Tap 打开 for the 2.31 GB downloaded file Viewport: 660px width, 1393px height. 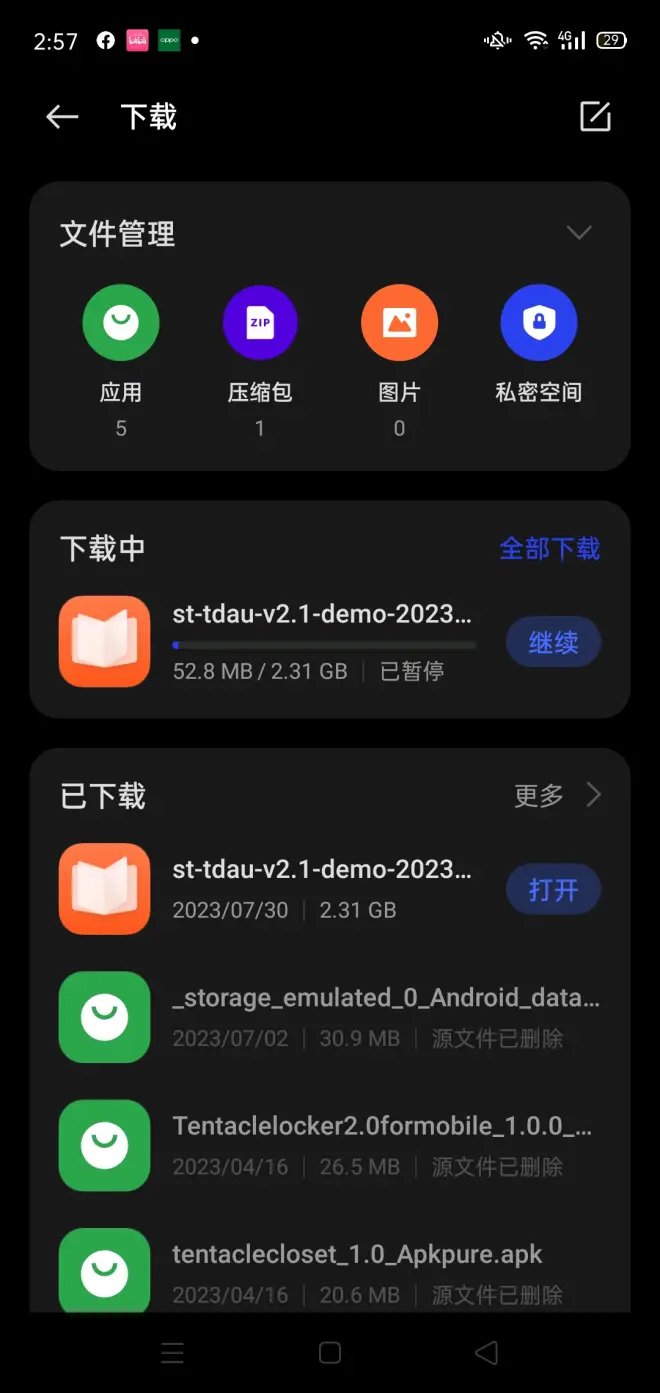552,889
